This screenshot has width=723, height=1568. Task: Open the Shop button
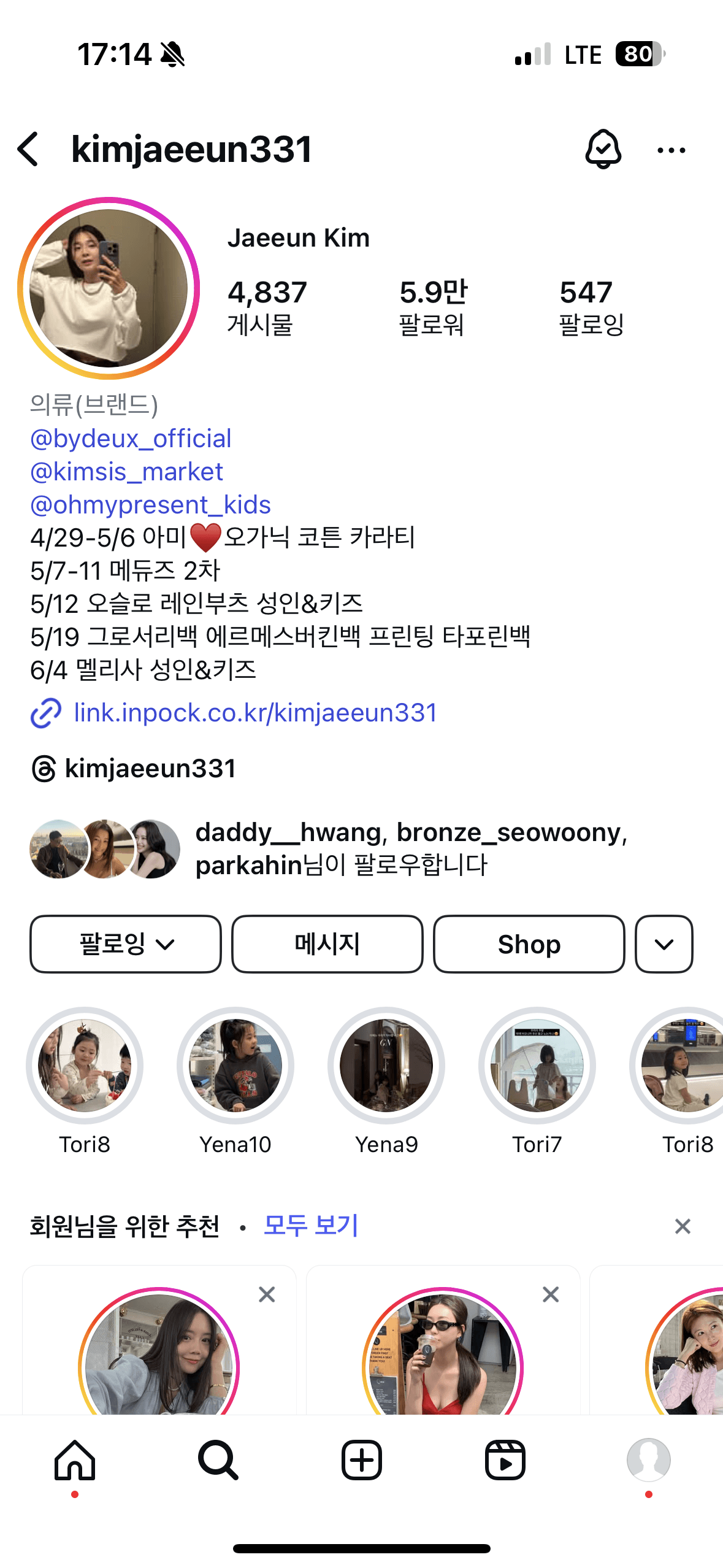click(529, 944)
